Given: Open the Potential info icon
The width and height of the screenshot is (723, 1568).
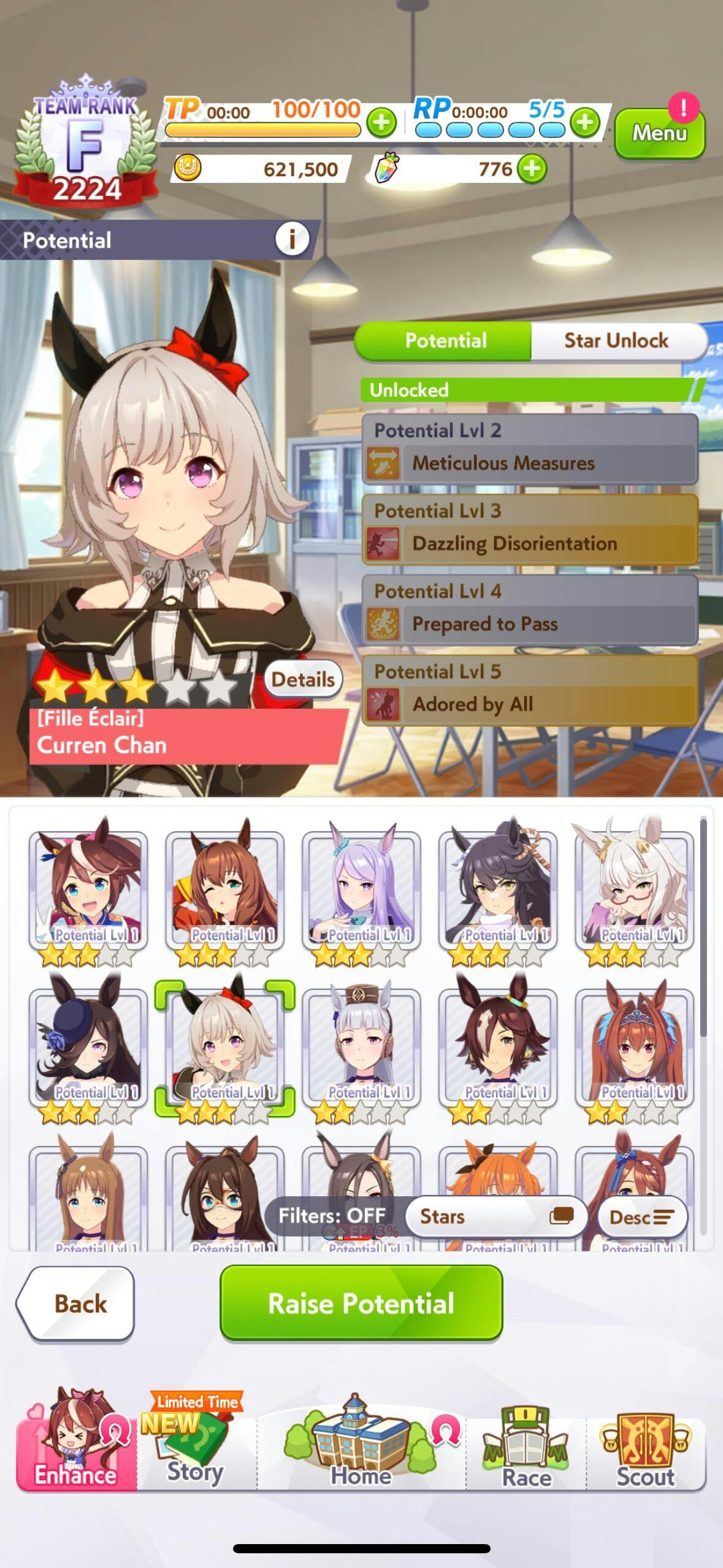Looking at the screenshot, I should pyautogui.click(x=291, y=239).
